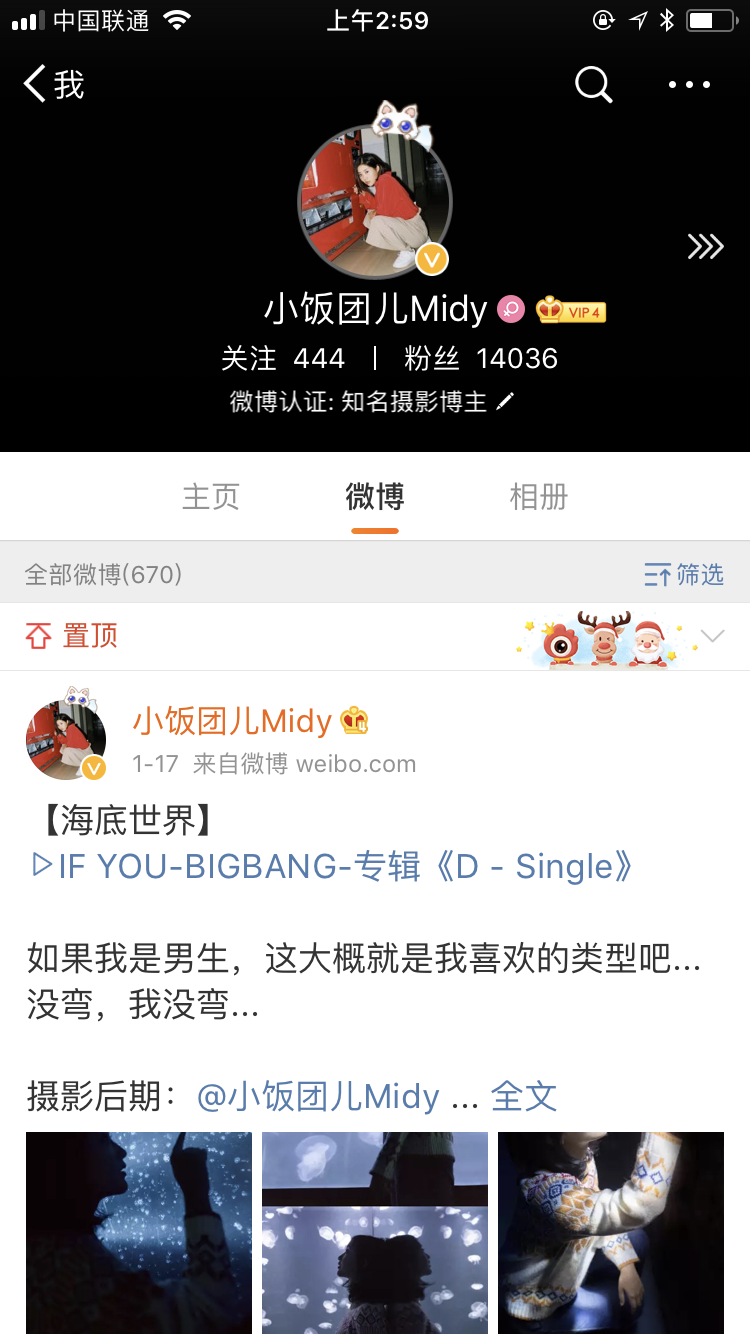View the large profile avatar
This screenshot has height=1334, width=750.
click(x=375, y=202)
